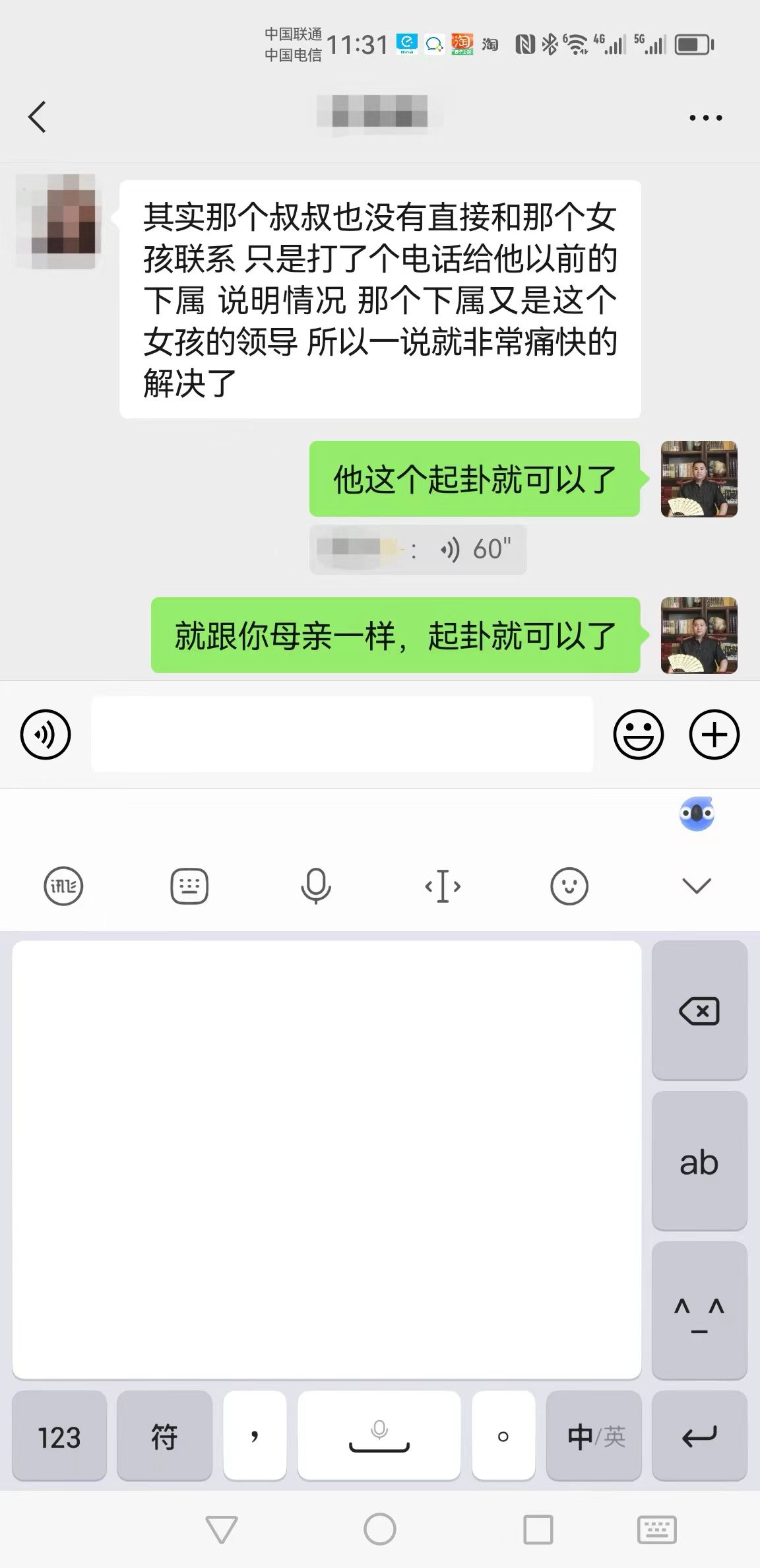760x1568 pixels.
Task: Open the chat overflow menu
Action: click(705, 118)
